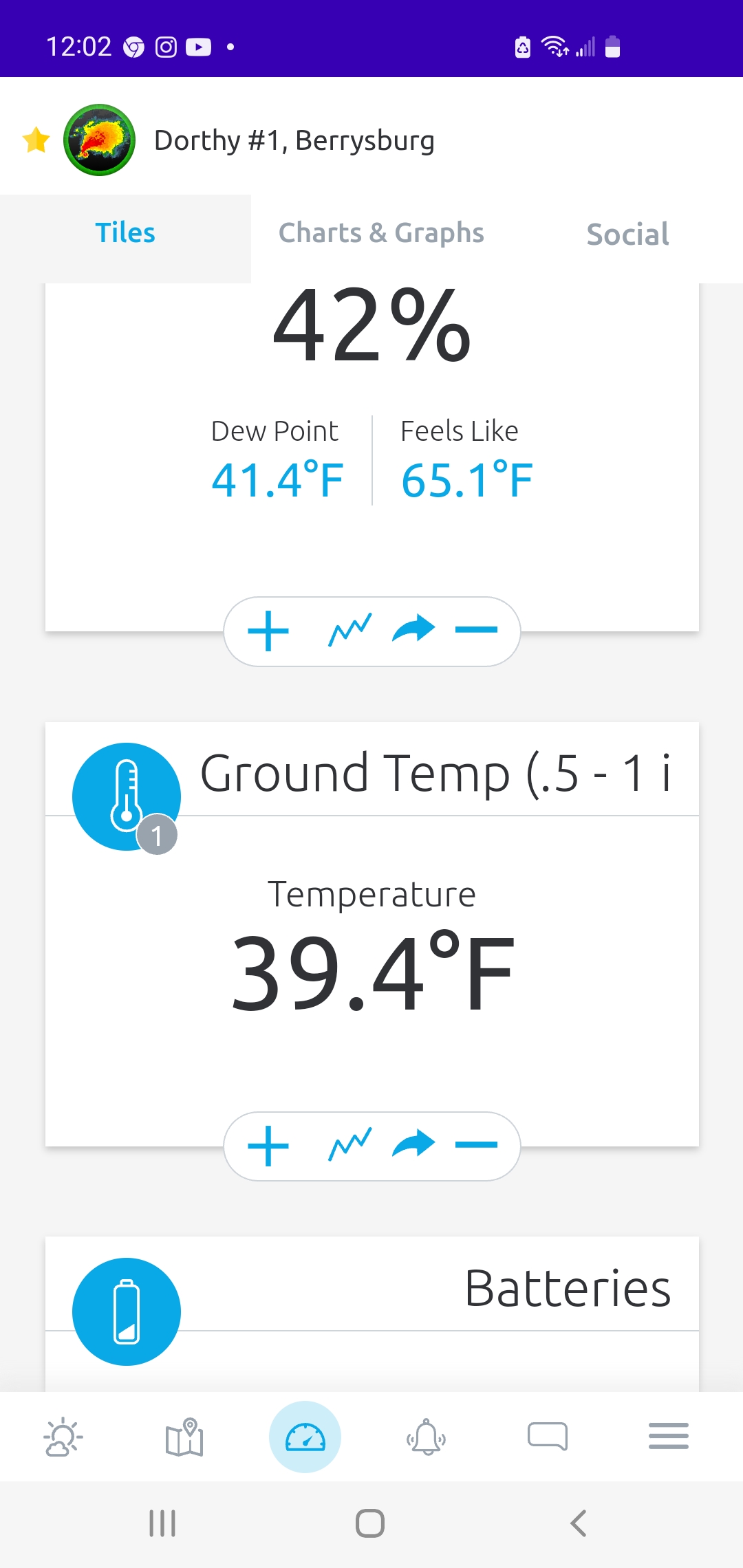The image size is (743, 1568).
Task: Tap the yellow favorite star icon
Action: tap(36, 140)
